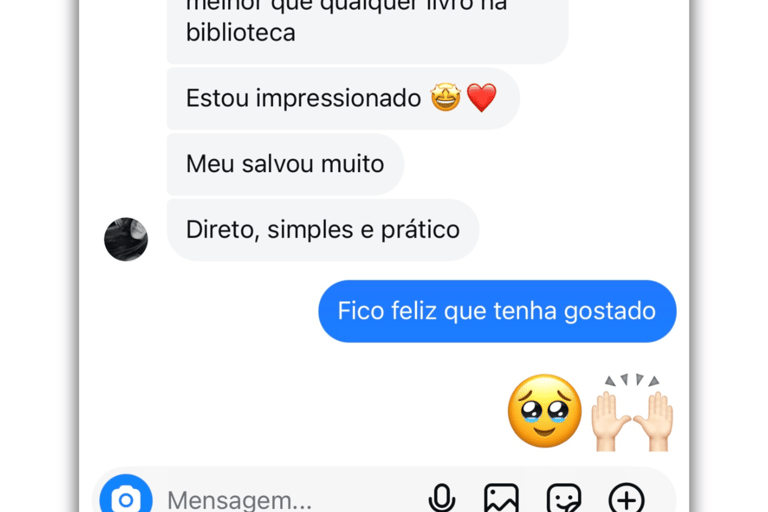Open the camera from the message bar
Image resolution: width=768 pixels, height=512 pixels.
[126, 498]
